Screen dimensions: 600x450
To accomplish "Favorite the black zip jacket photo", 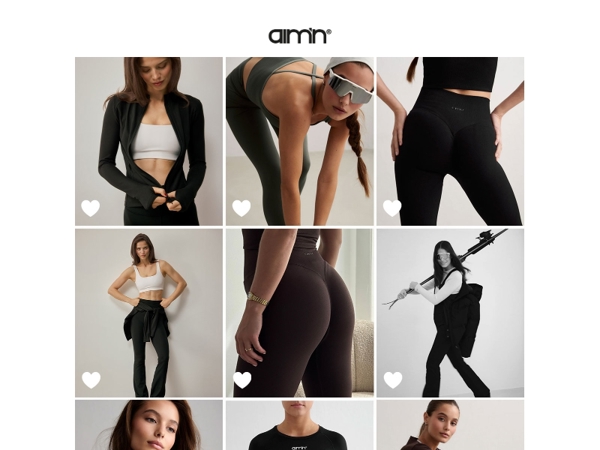I will point(91,208).
